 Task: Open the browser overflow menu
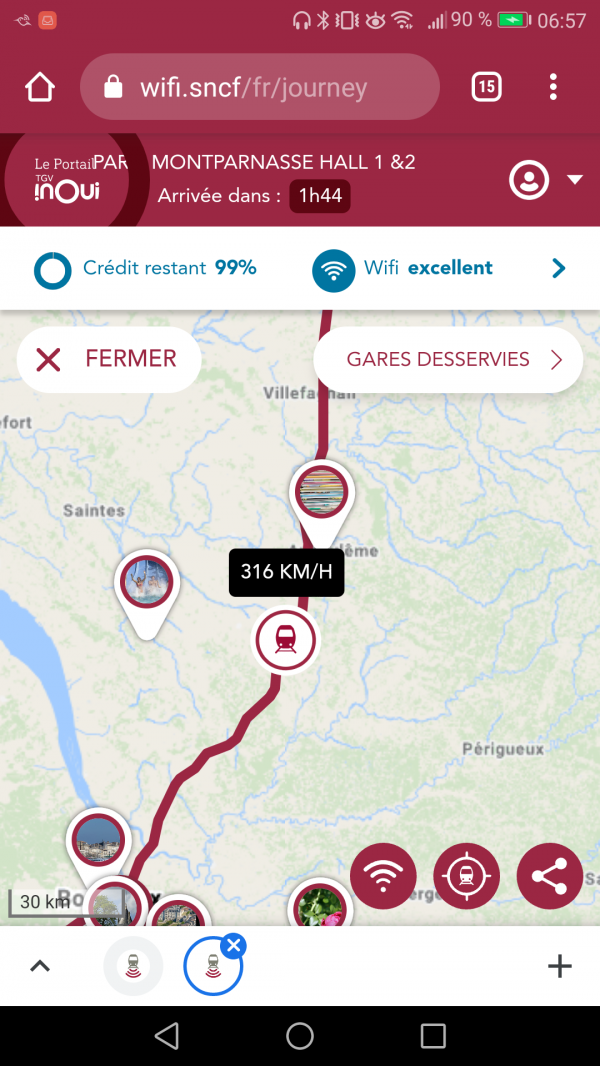[553, 88]
